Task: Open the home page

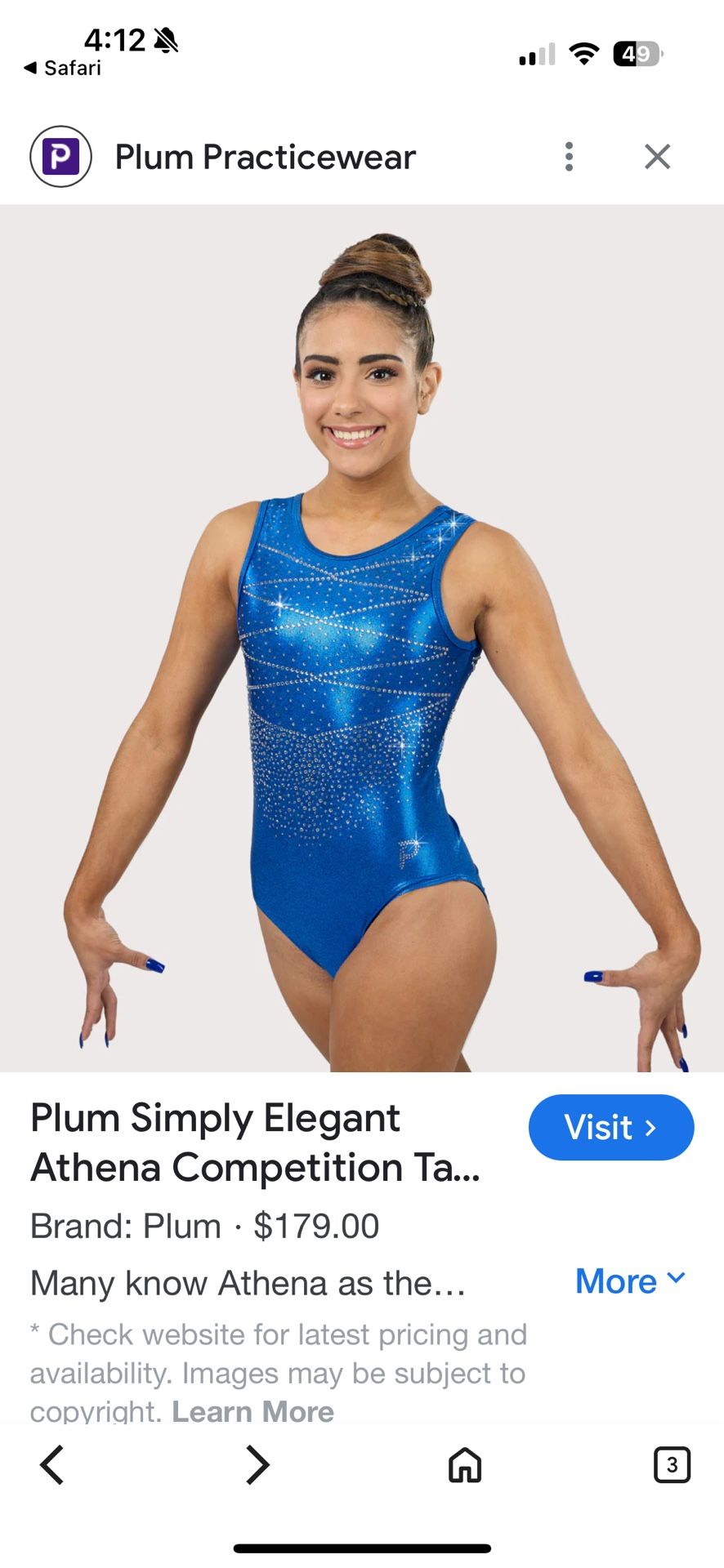Action: pos(465,1464)
